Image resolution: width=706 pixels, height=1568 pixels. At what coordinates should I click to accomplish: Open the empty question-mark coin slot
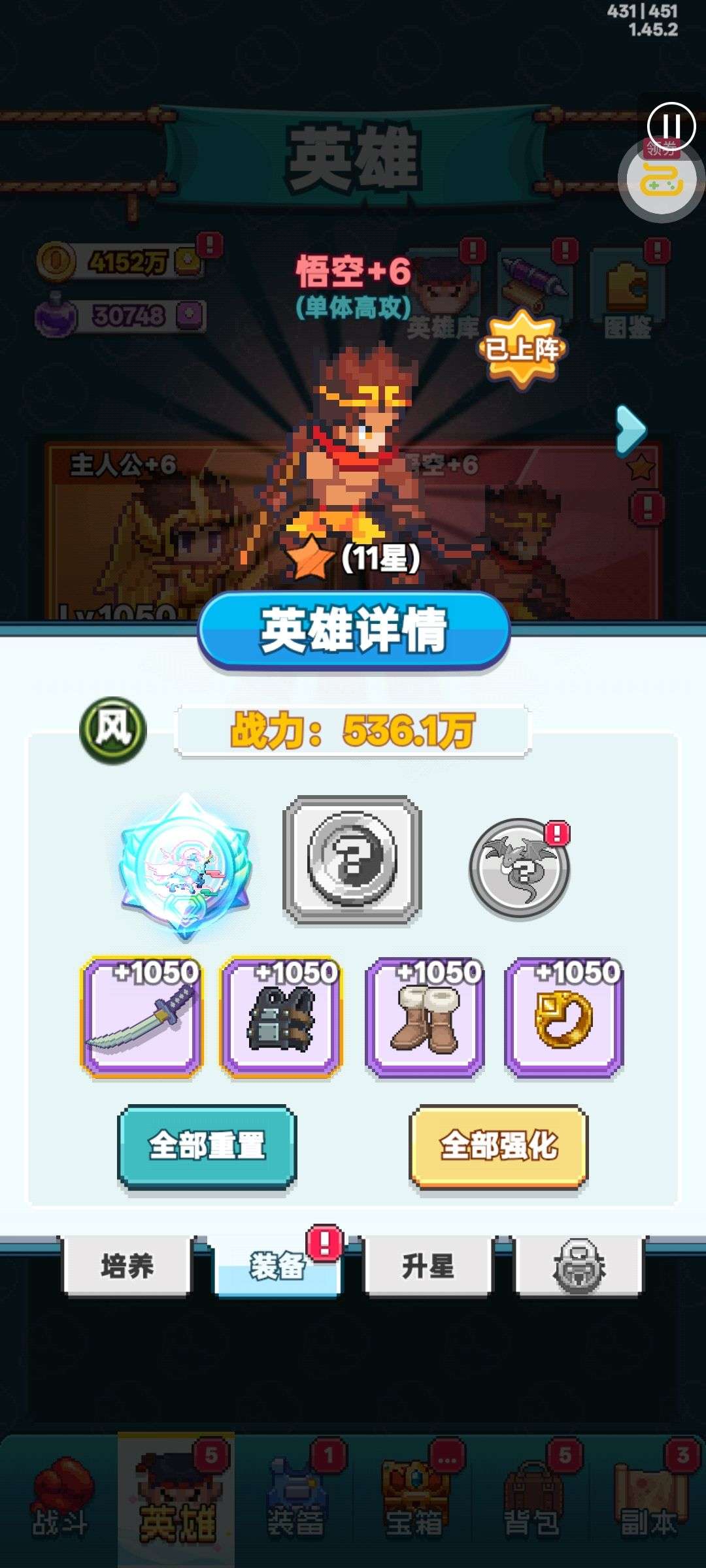[352, 860]
